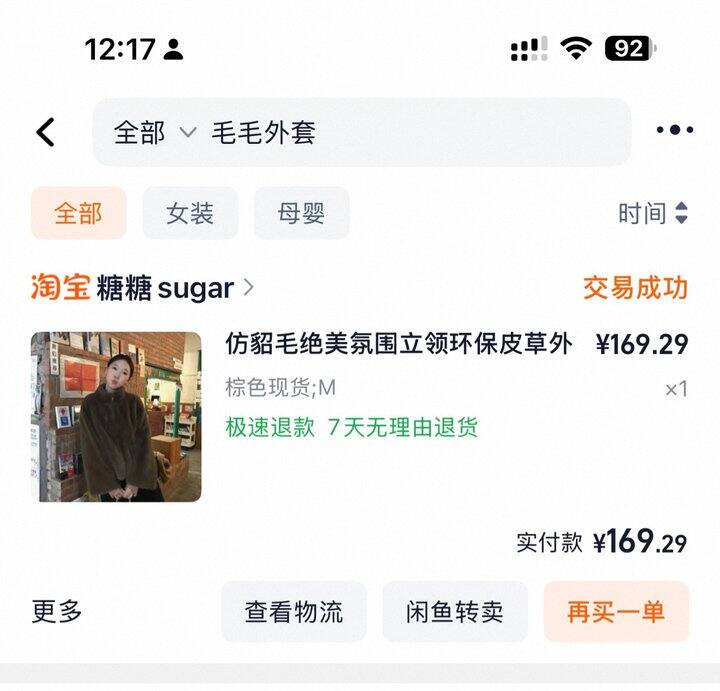This screenshot has width=720, height=691.
Task: Switch to the 女装 filter chip
Action: coord(190,213)
